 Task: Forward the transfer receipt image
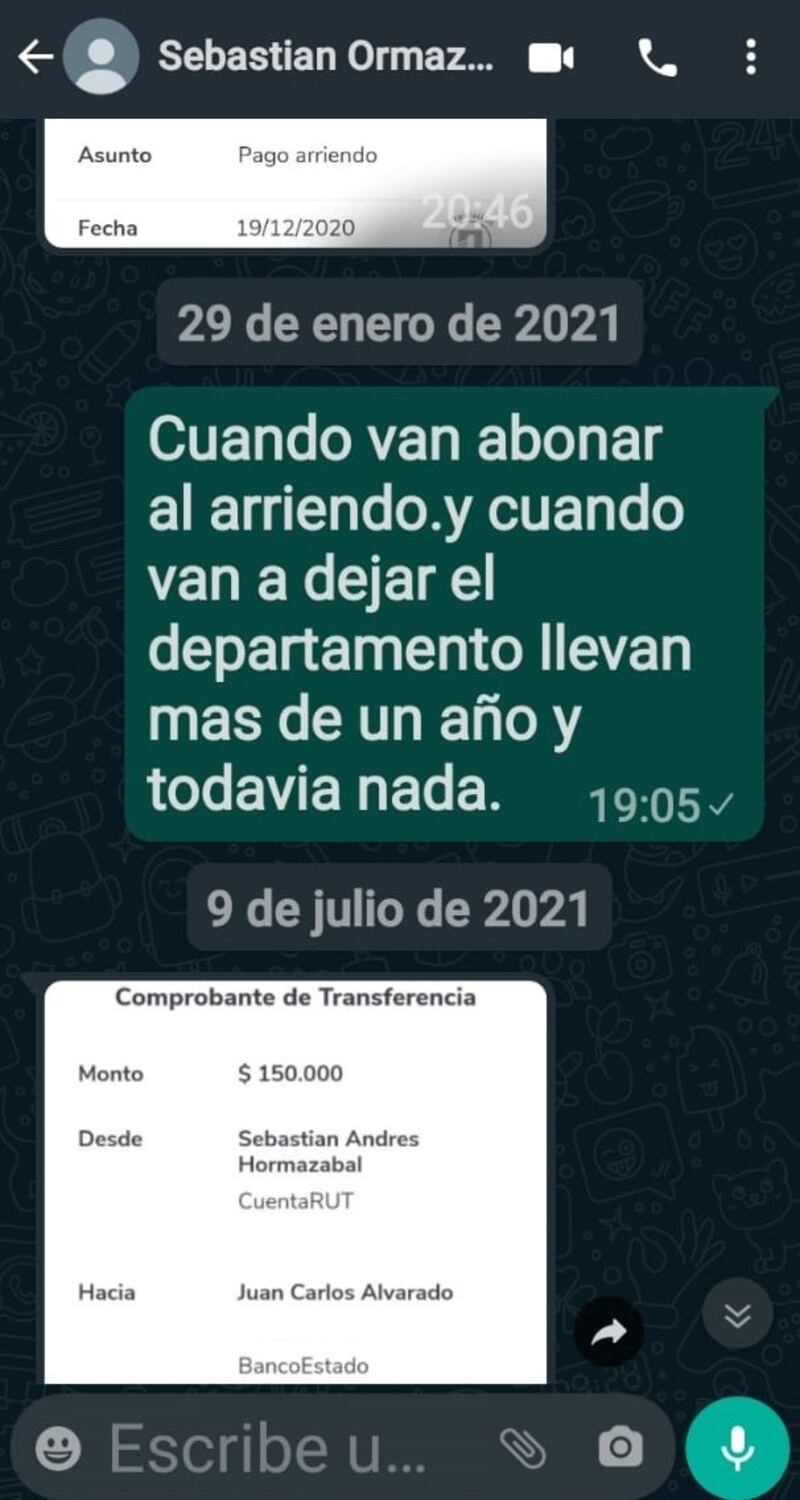click(x=608, y=1332)
